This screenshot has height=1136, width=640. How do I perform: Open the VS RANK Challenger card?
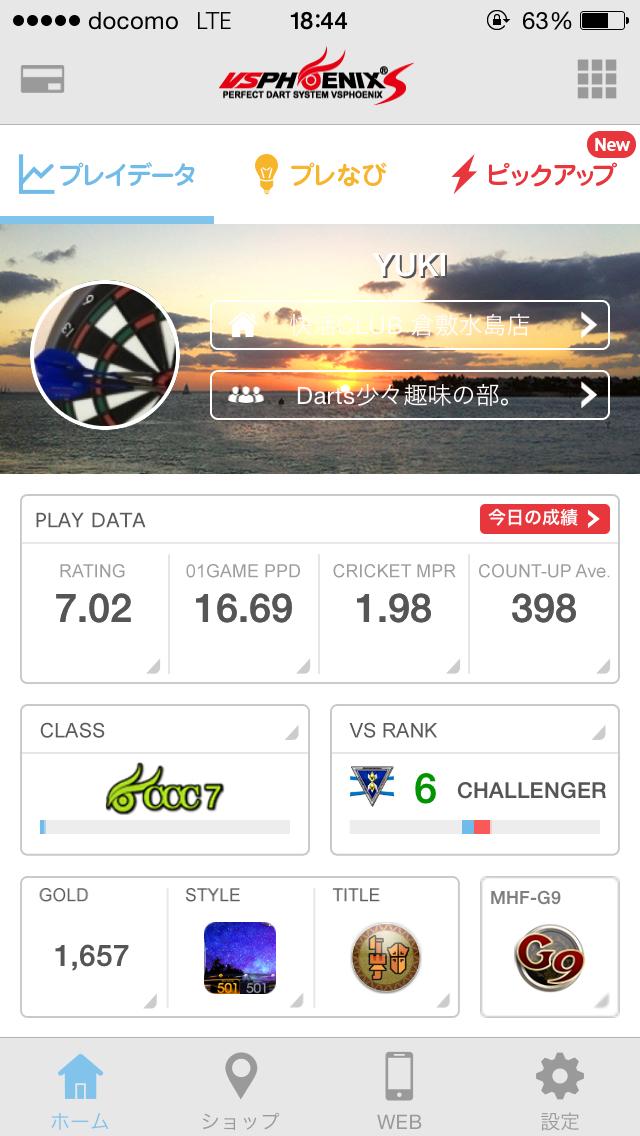tap(475, 780)
